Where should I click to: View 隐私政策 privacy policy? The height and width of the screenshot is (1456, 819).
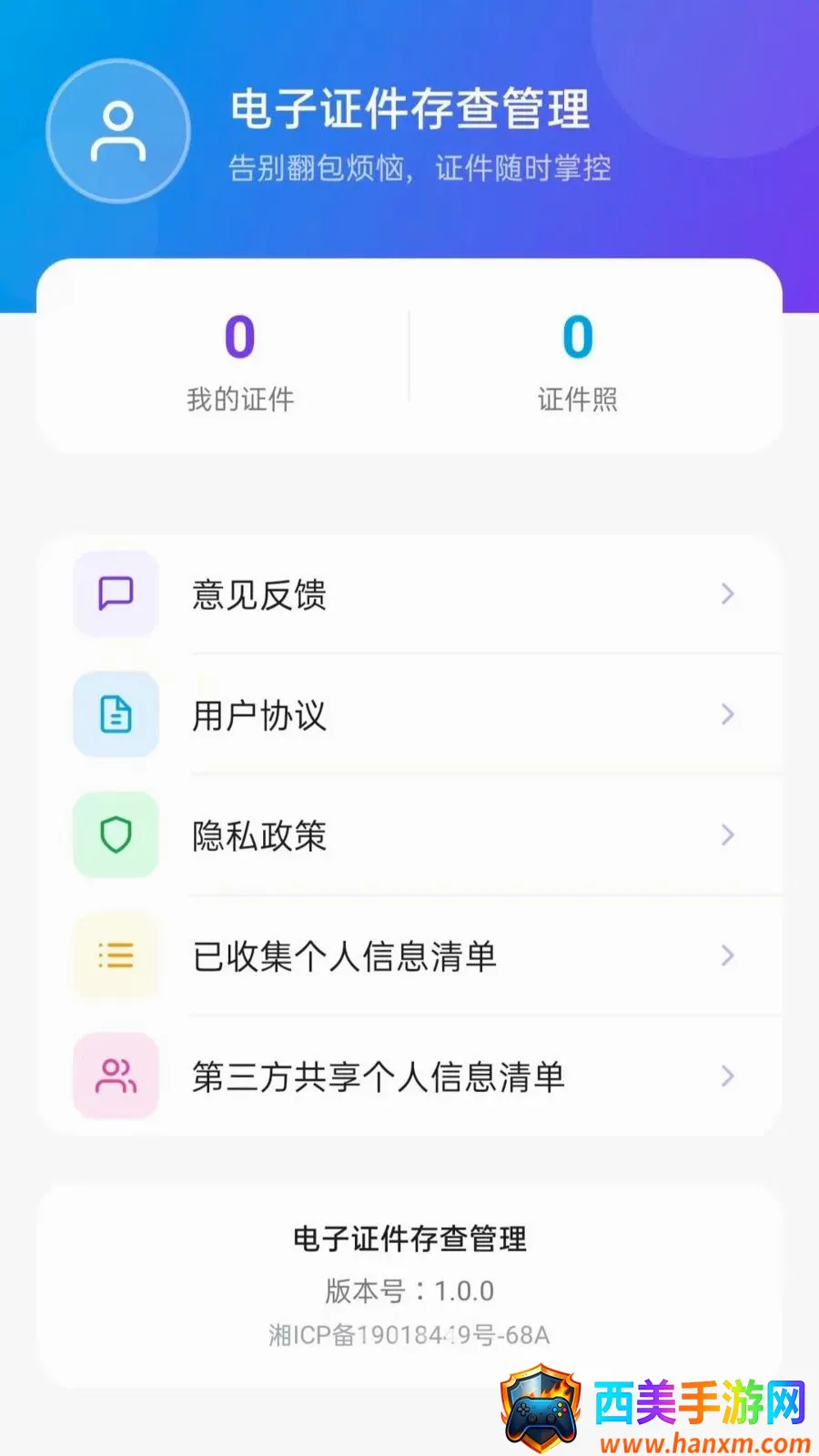[x=409, y=835]
